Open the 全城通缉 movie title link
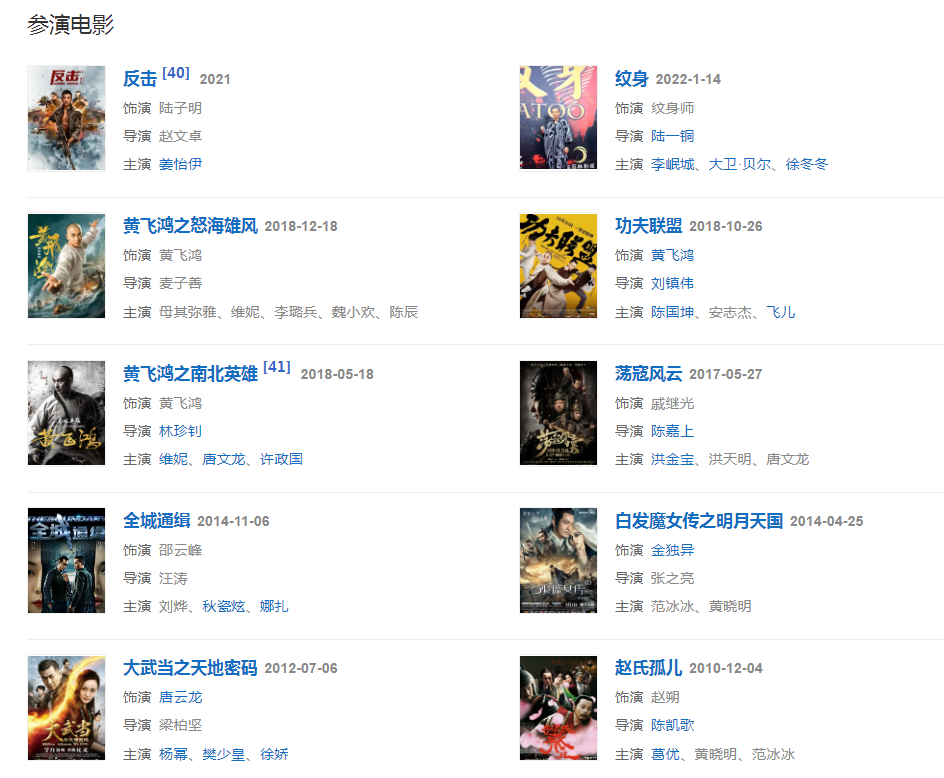944x778 pixels. click(156, 521)
